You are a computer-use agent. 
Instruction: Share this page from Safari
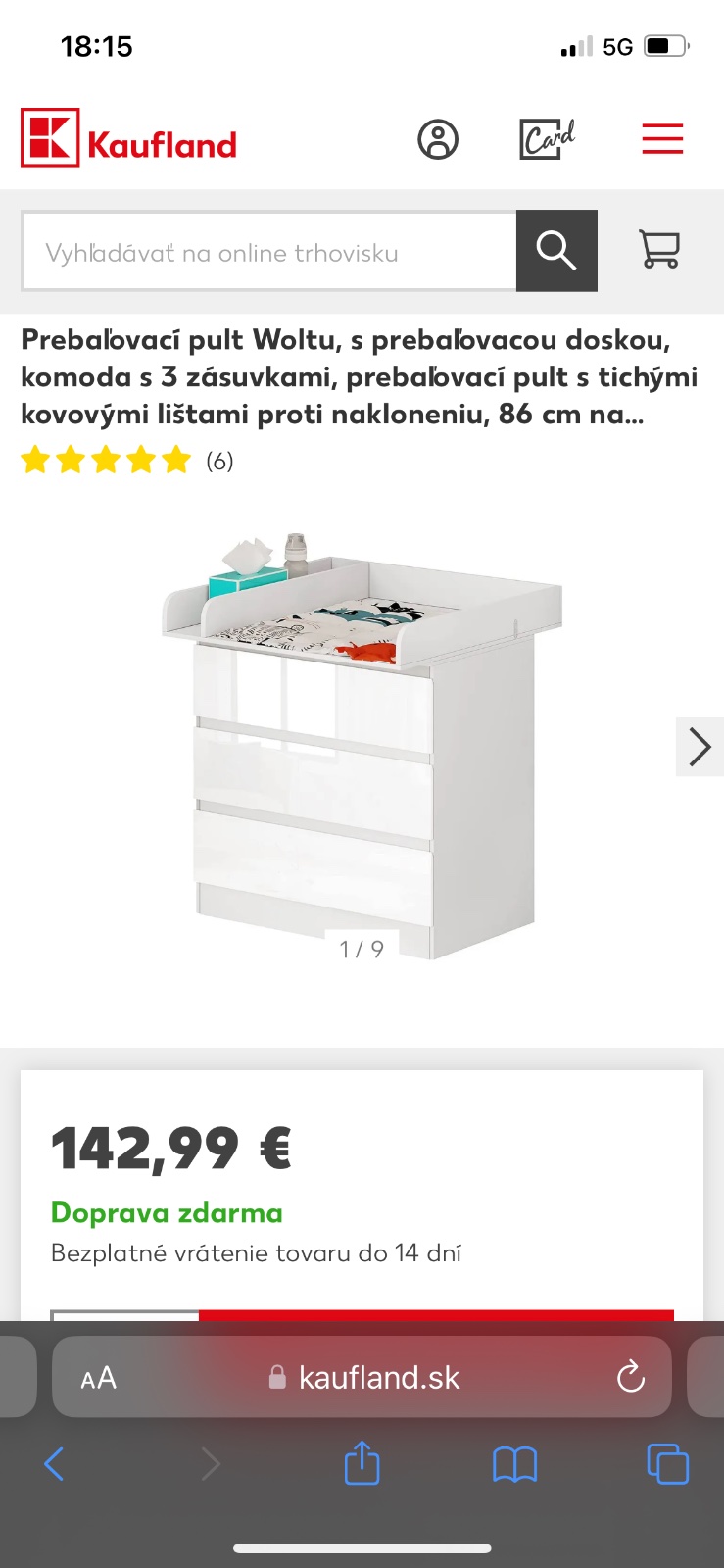click(x=362, y=1464)
